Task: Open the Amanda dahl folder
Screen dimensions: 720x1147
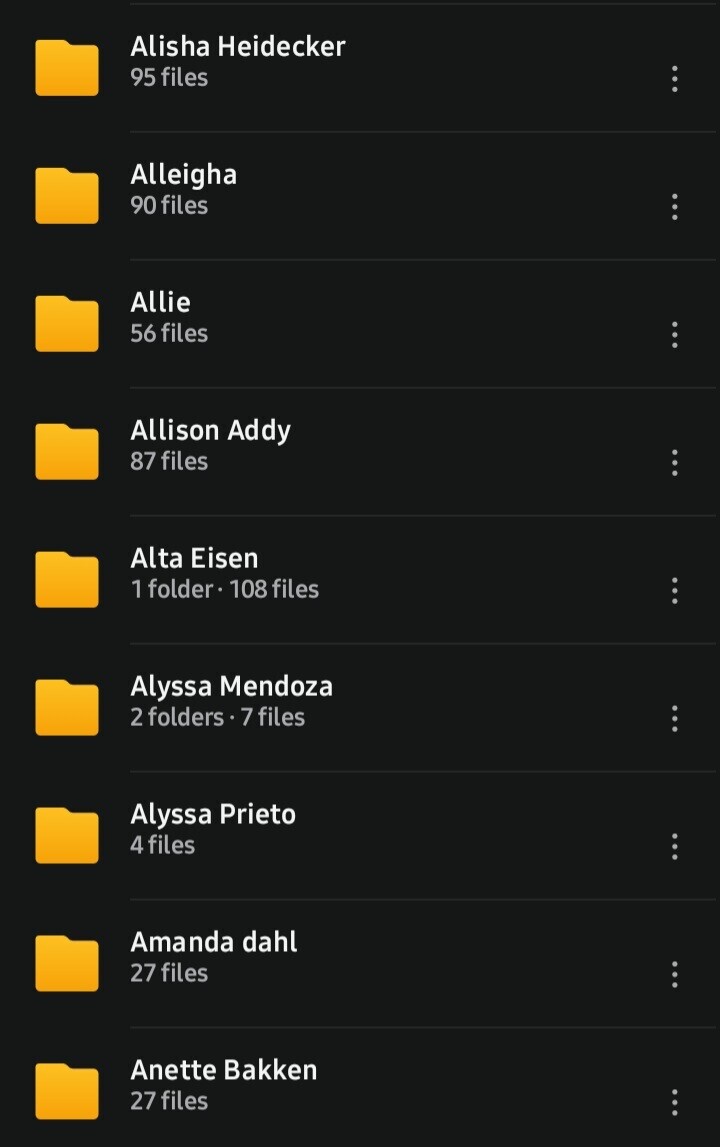Action: (x=214, y=957)
